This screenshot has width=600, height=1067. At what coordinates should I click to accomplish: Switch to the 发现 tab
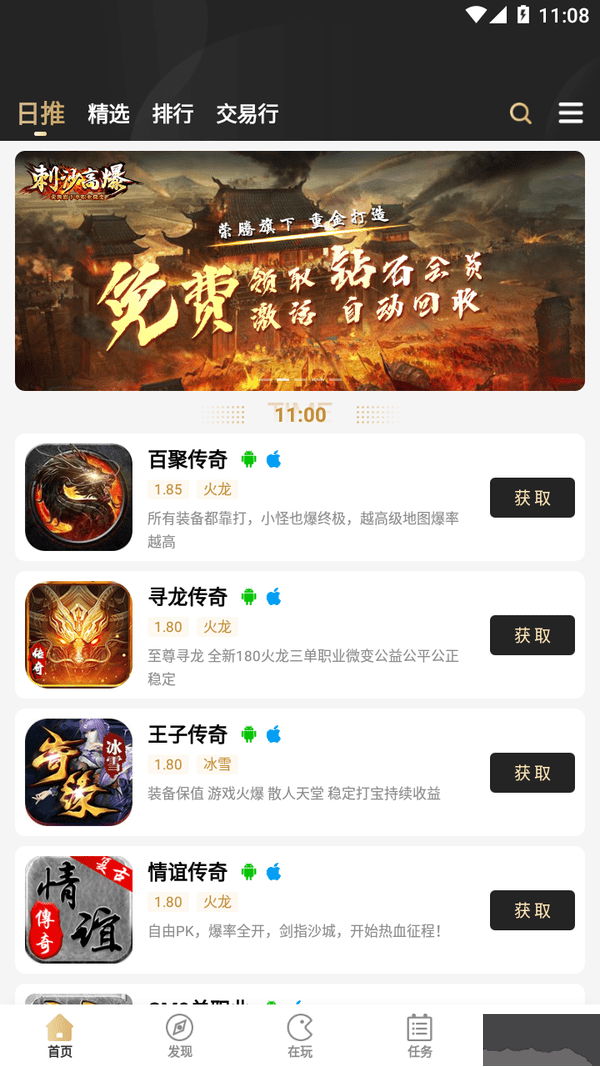point(180,1036)
